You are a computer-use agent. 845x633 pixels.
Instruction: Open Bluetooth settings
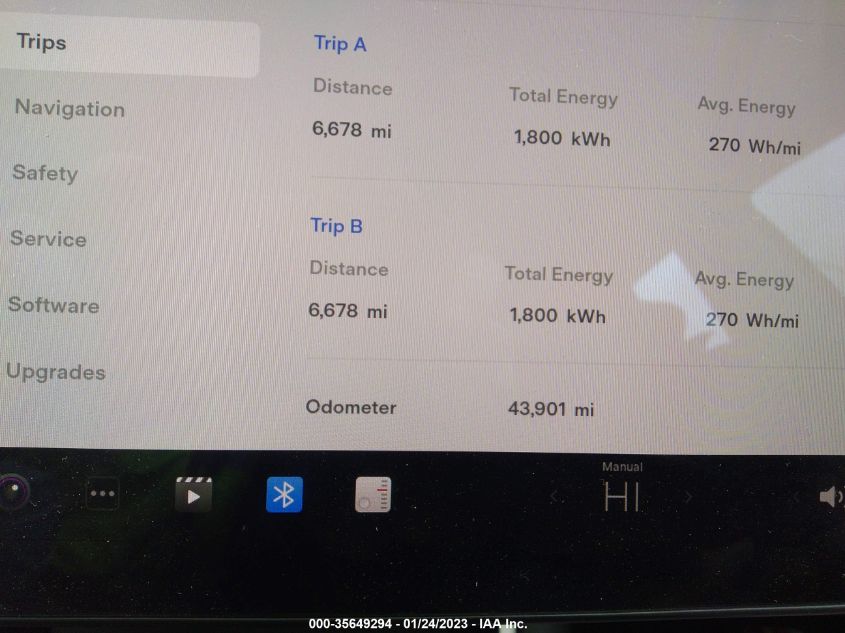pos(284,495)
